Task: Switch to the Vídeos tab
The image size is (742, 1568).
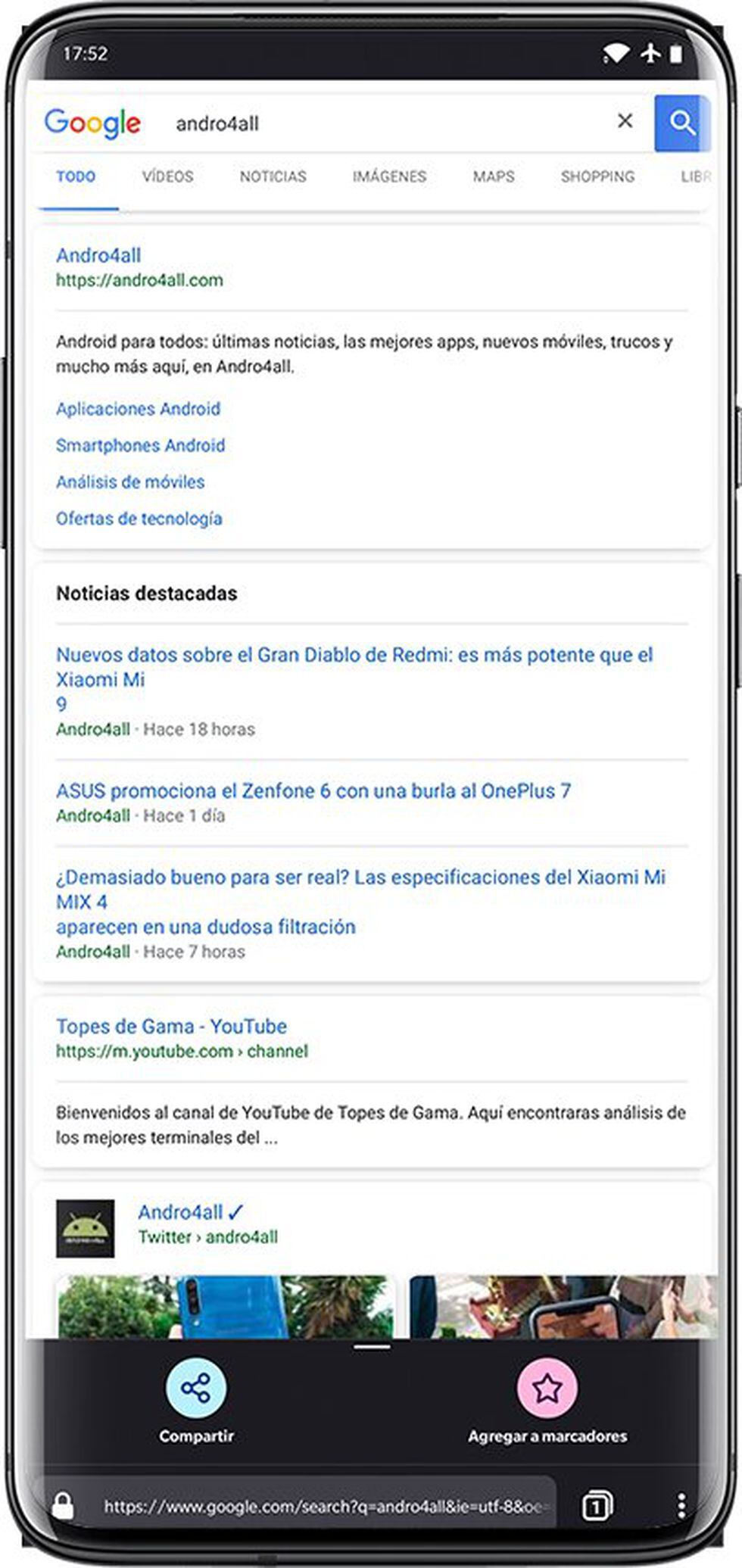Action: click(x=167, y=176)
